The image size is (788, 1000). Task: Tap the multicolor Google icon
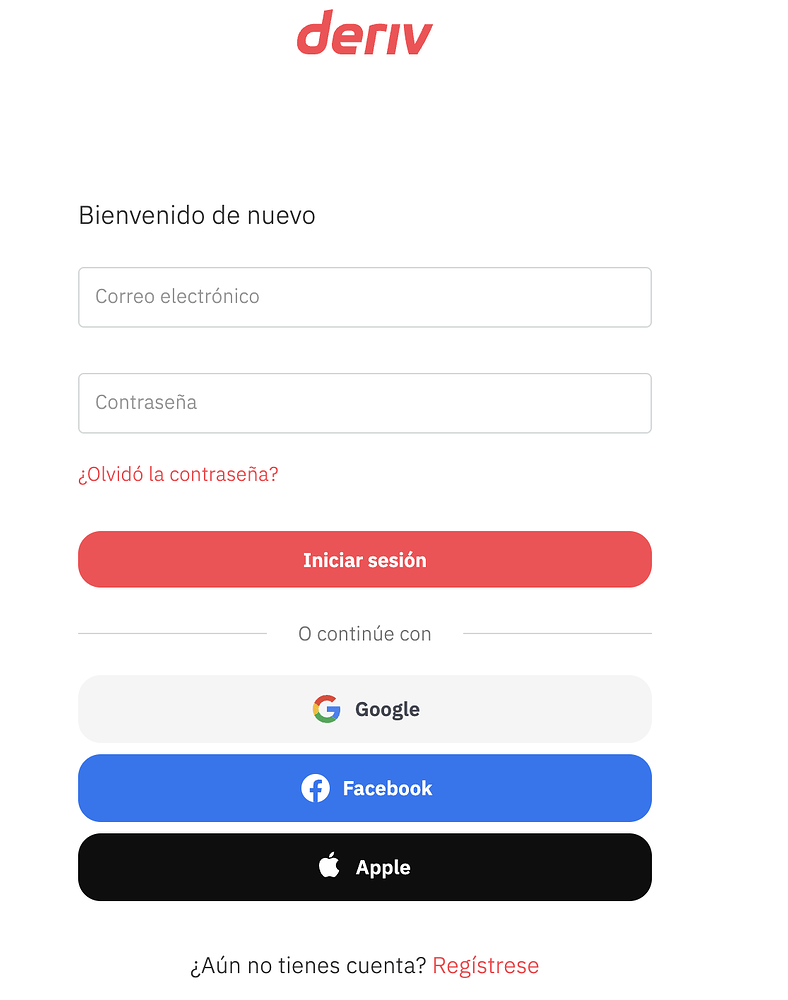pos(325,708)
